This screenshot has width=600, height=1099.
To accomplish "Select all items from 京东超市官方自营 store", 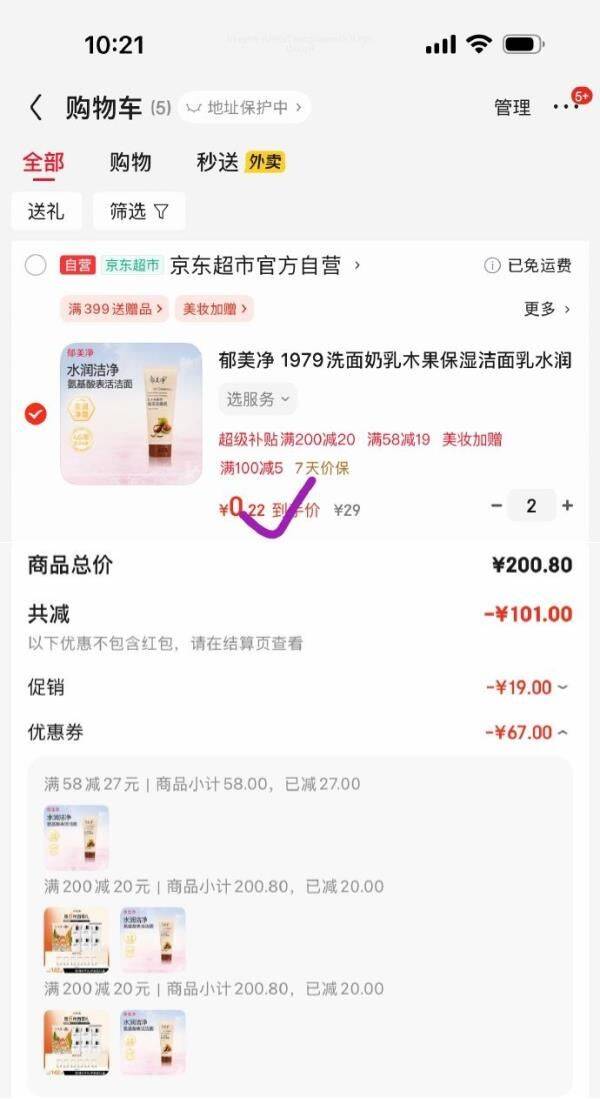I will (36, 265).
